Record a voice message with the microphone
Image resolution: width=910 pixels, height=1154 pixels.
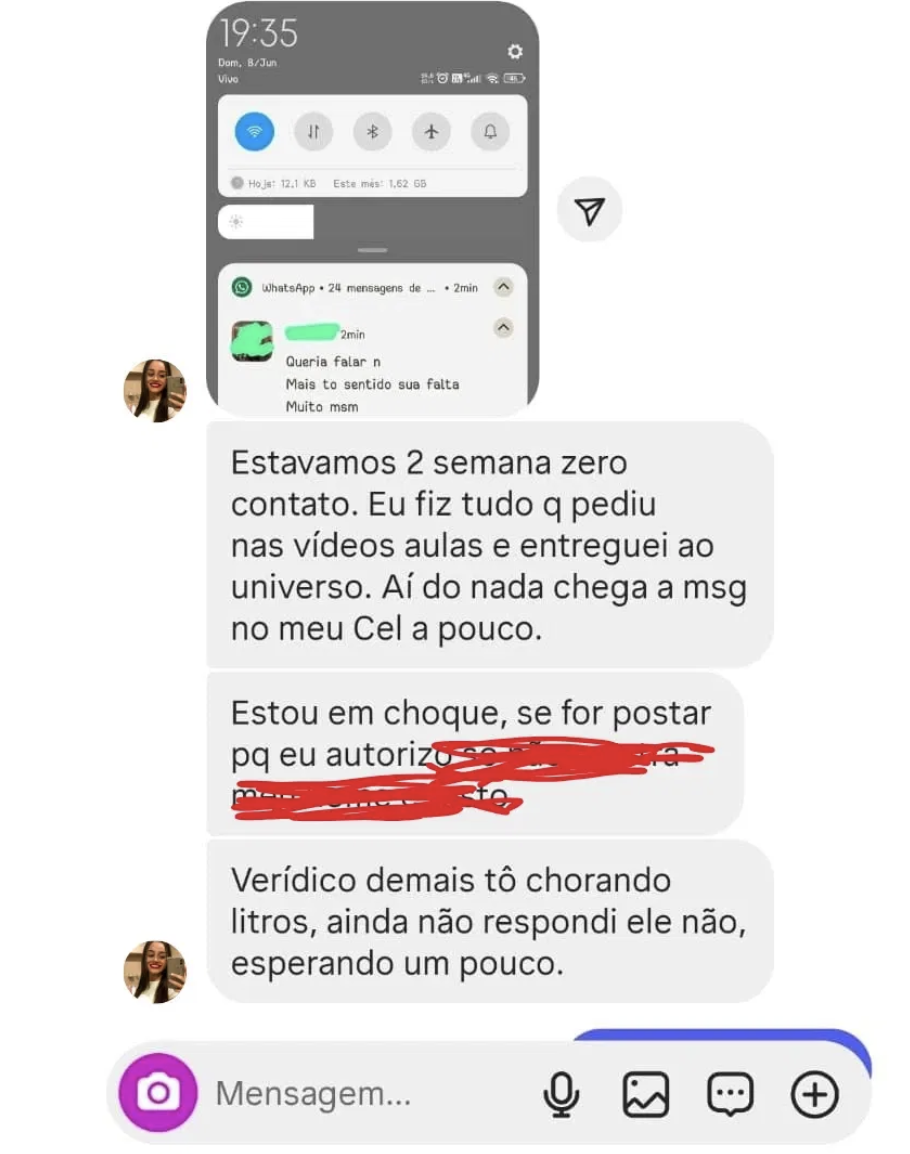(x=562, y=1094)
